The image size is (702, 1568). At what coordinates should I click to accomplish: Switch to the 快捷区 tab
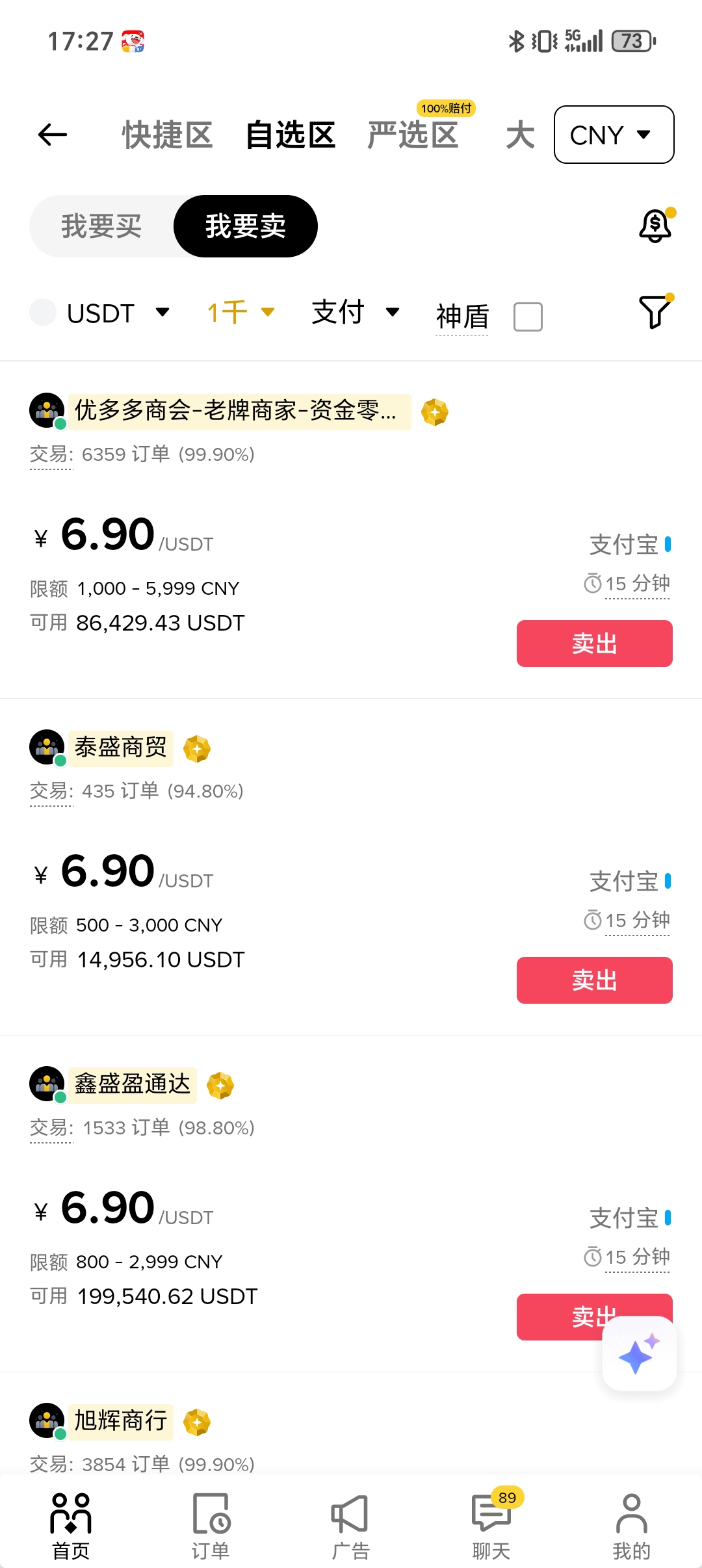tap(167, 135)
